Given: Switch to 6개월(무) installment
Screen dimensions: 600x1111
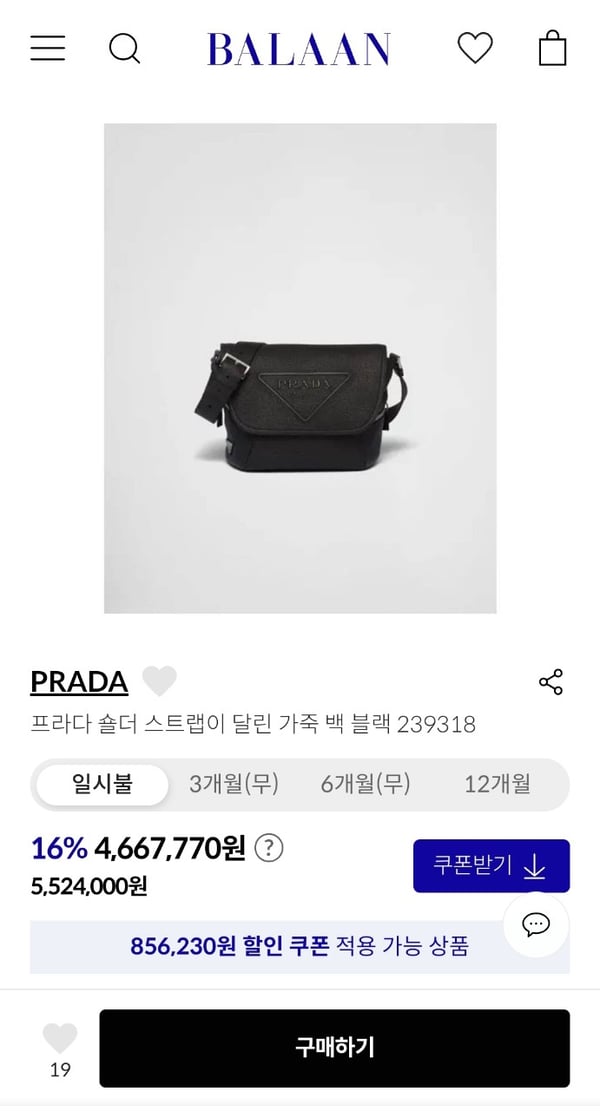Looking at the screenshot, I should (x=366, y=784).
